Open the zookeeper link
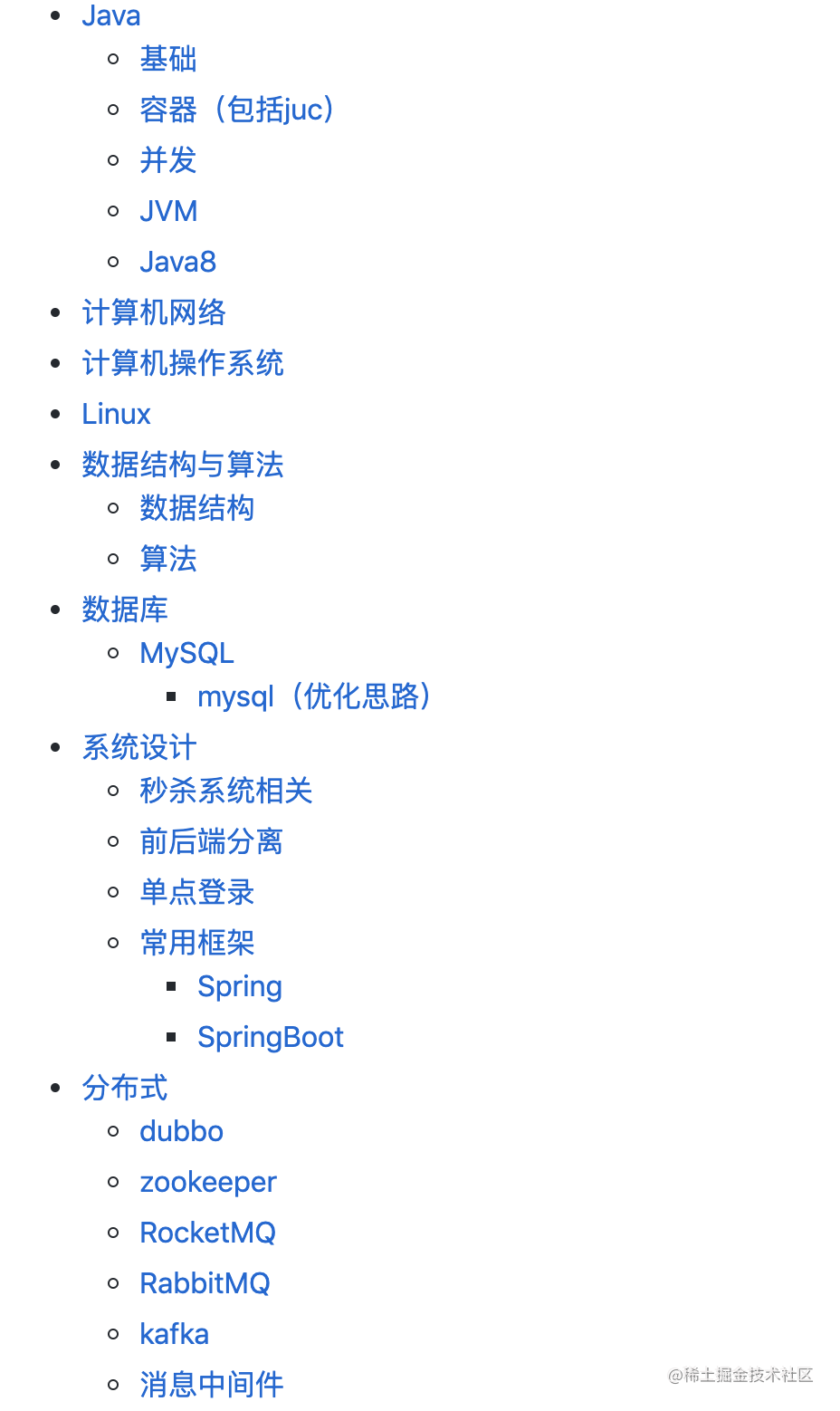The image size is (840, 1411). pos(208,1182)
